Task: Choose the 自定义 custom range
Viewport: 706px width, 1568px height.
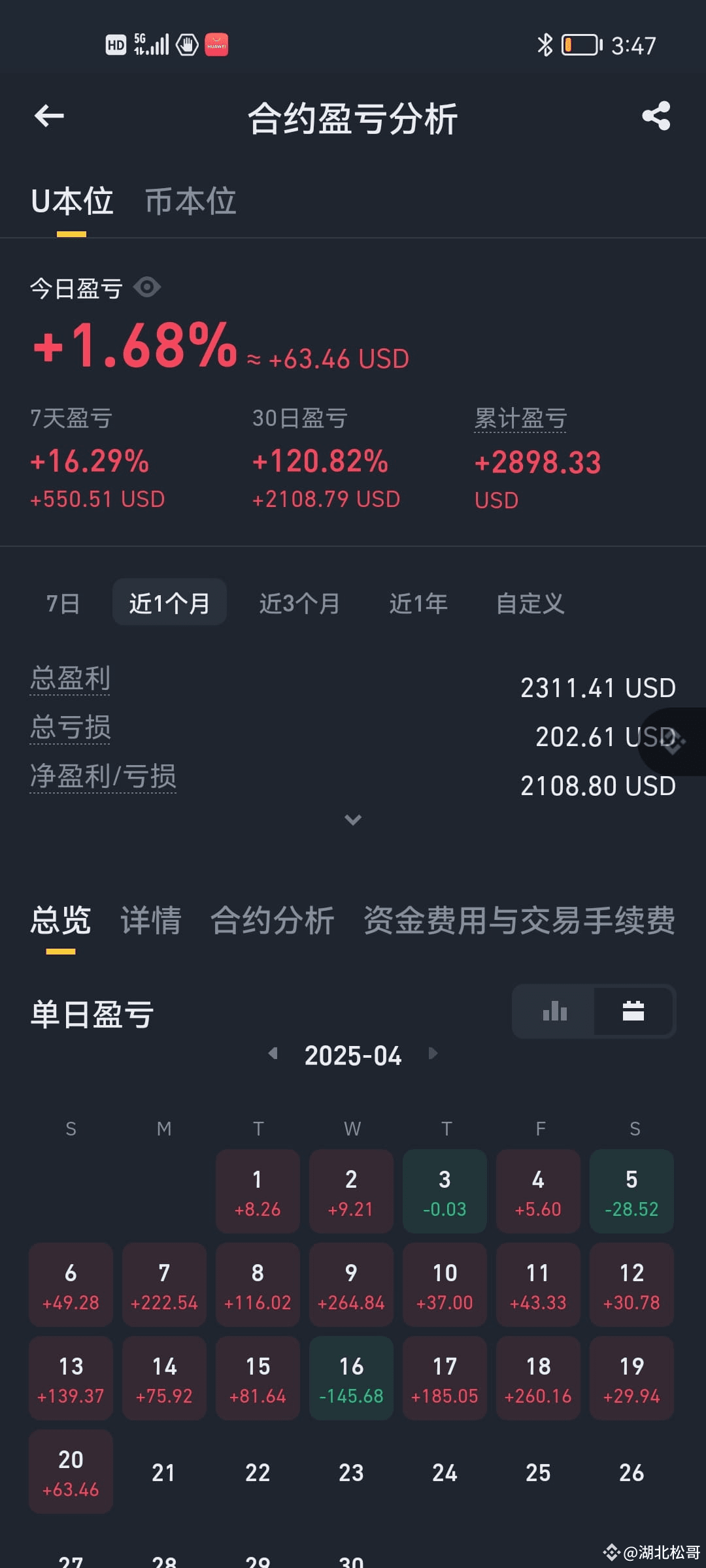Action: [530, 603]
